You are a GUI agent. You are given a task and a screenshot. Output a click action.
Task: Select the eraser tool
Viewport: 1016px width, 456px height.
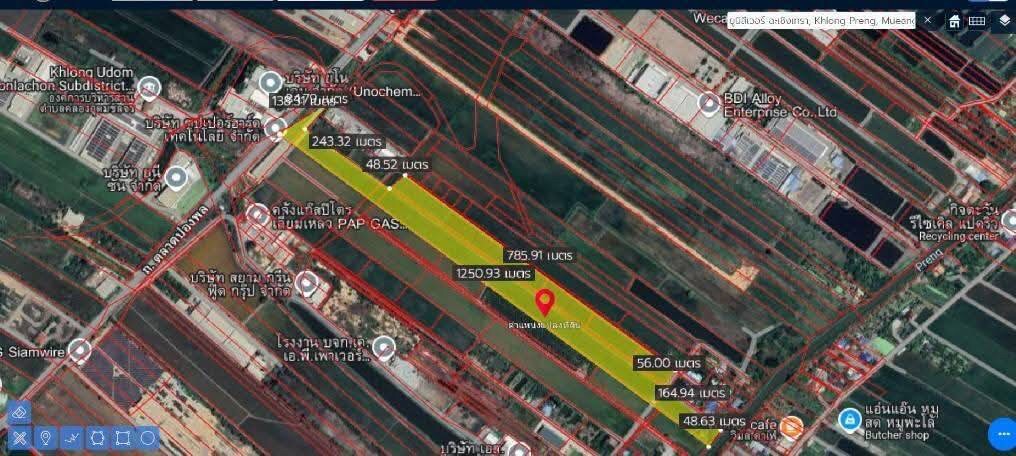click(19, 412)
